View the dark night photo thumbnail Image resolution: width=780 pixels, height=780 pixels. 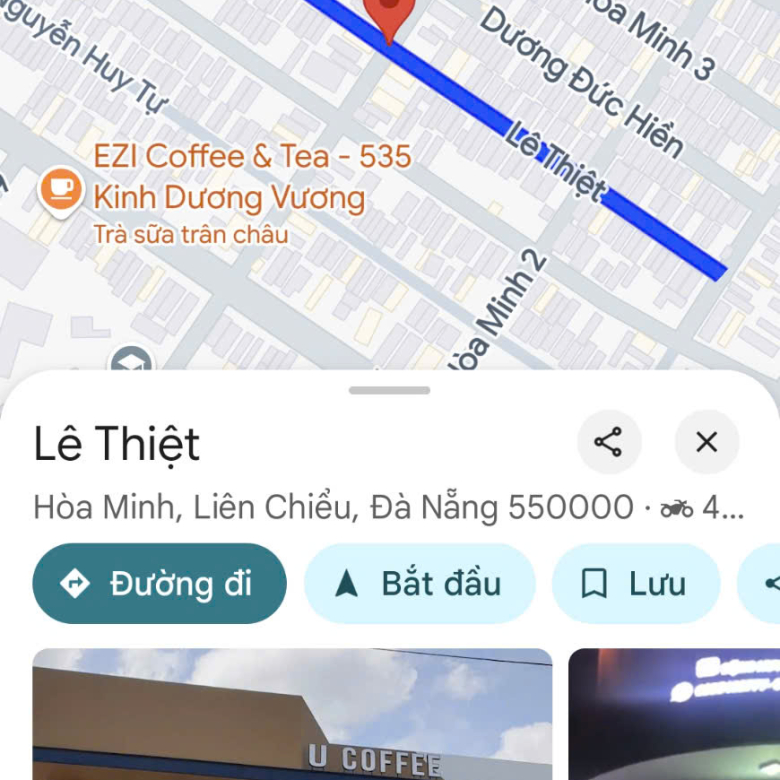point(674,714)
